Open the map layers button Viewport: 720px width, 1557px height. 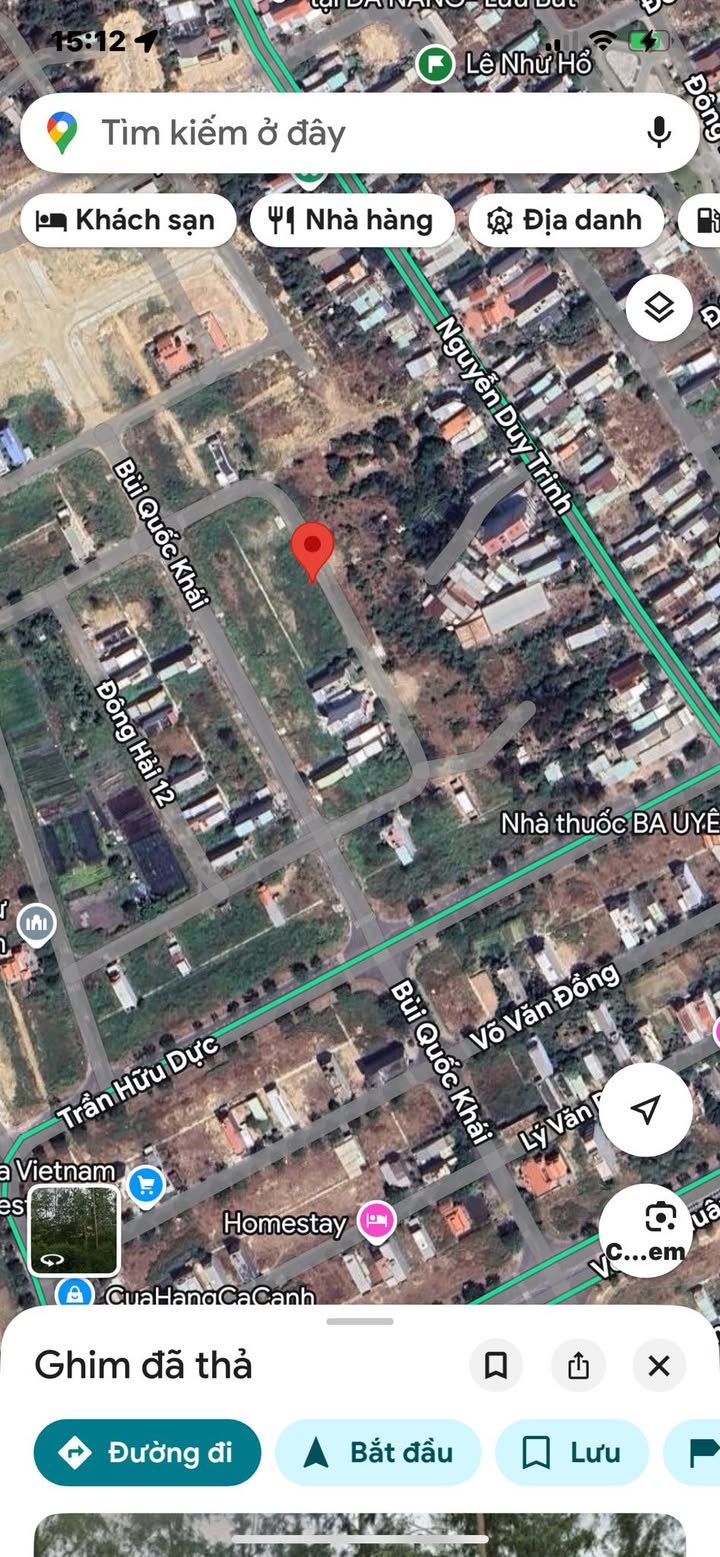[x=659, y=308]
